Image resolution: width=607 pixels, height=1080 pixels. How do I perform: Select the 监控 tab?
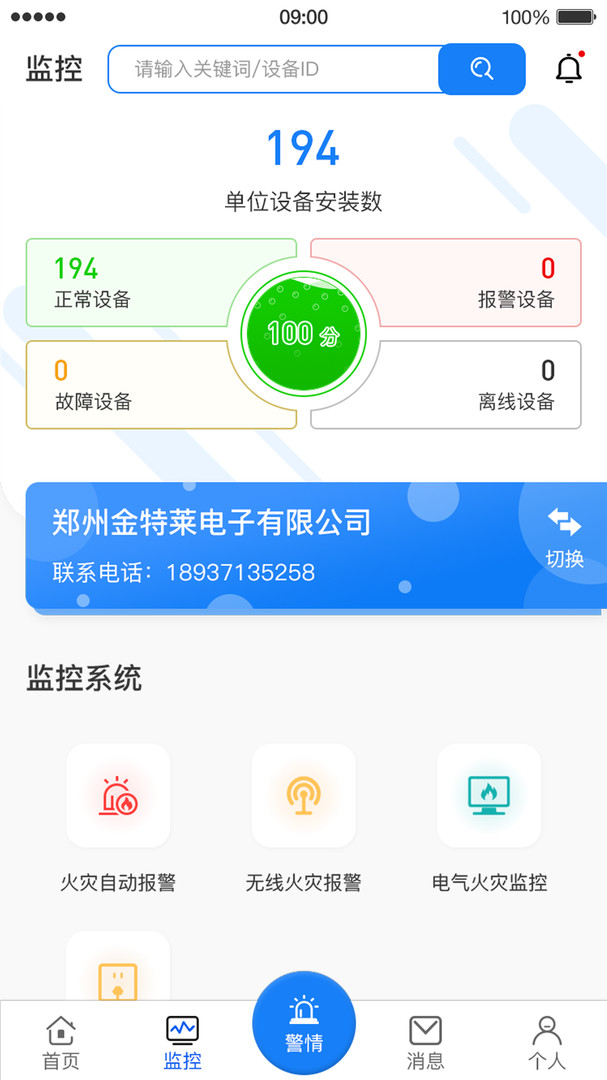(182, 1043)
